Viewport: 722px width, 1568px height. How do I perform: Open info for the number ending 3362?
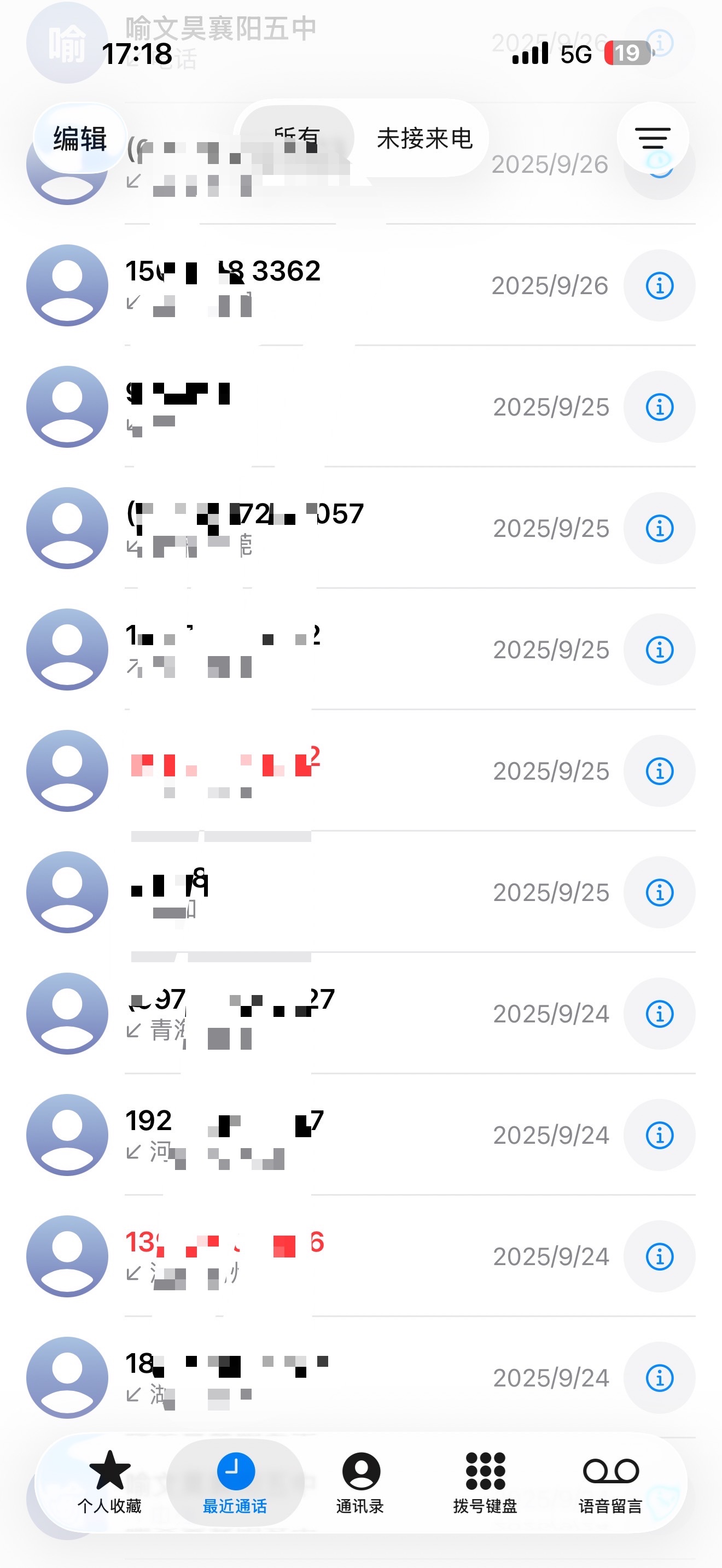[659, 285]
